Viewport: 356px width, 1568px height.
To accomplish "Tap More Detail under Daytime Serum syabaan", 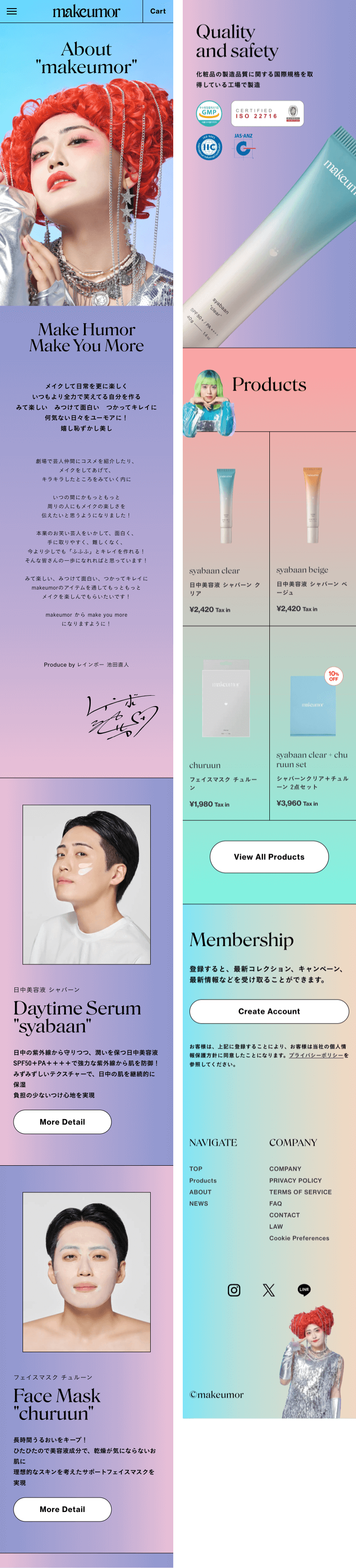I will point(62,1121).
